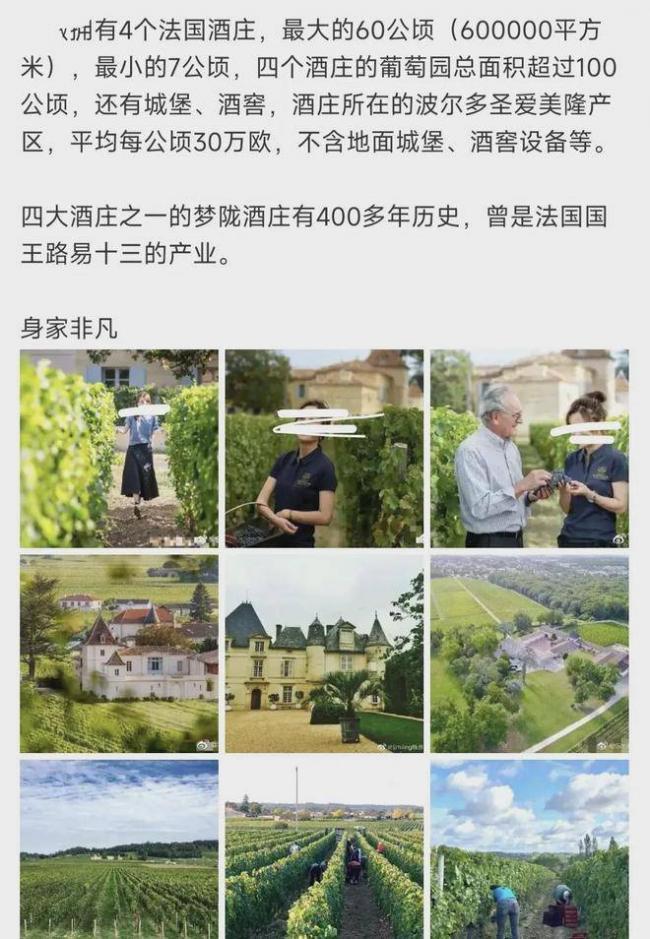The image size is (650, 939).
Task: View wide vineyard under cloudy sky photo
Action: pos(119,848)
